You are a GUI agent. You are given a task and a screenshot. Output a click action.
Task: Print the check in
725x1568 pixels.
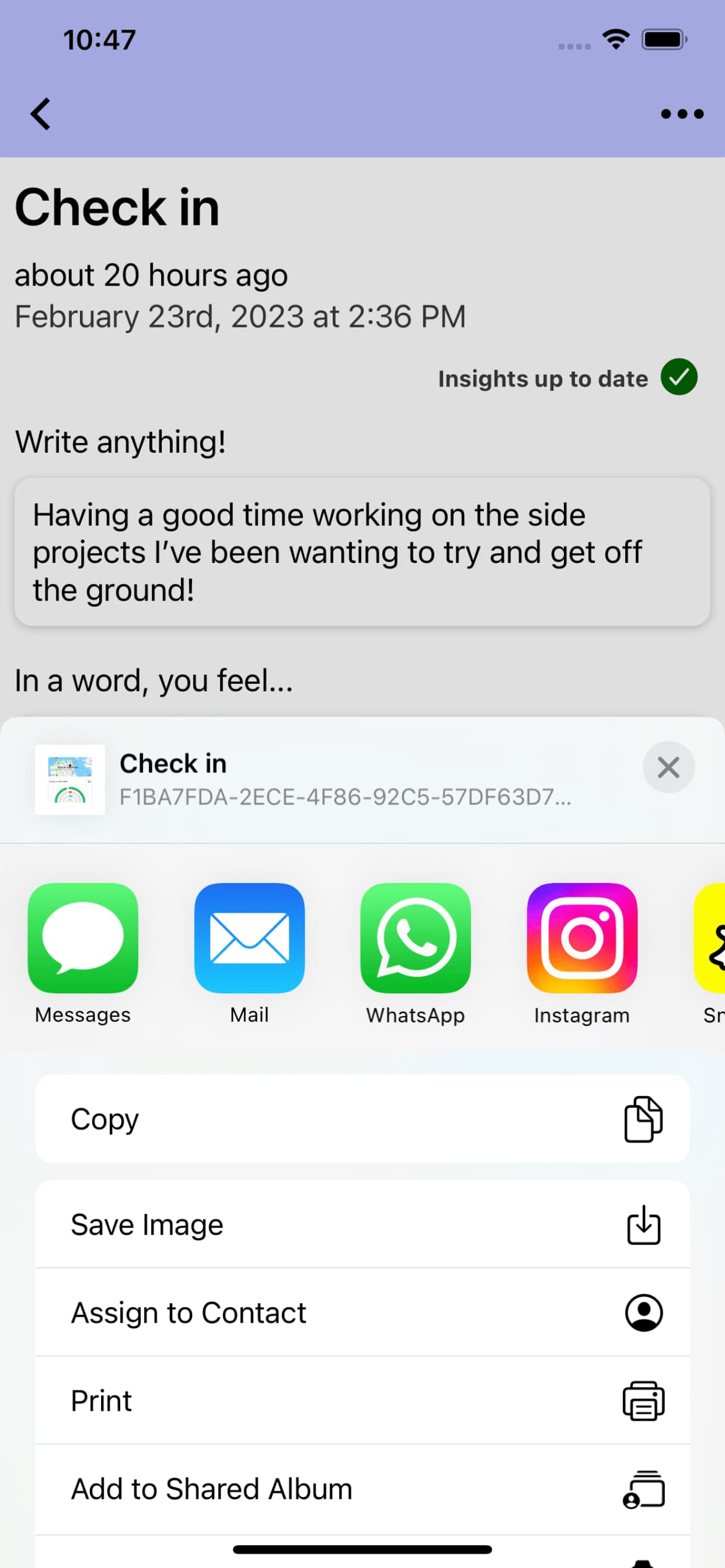point(362,1400)
